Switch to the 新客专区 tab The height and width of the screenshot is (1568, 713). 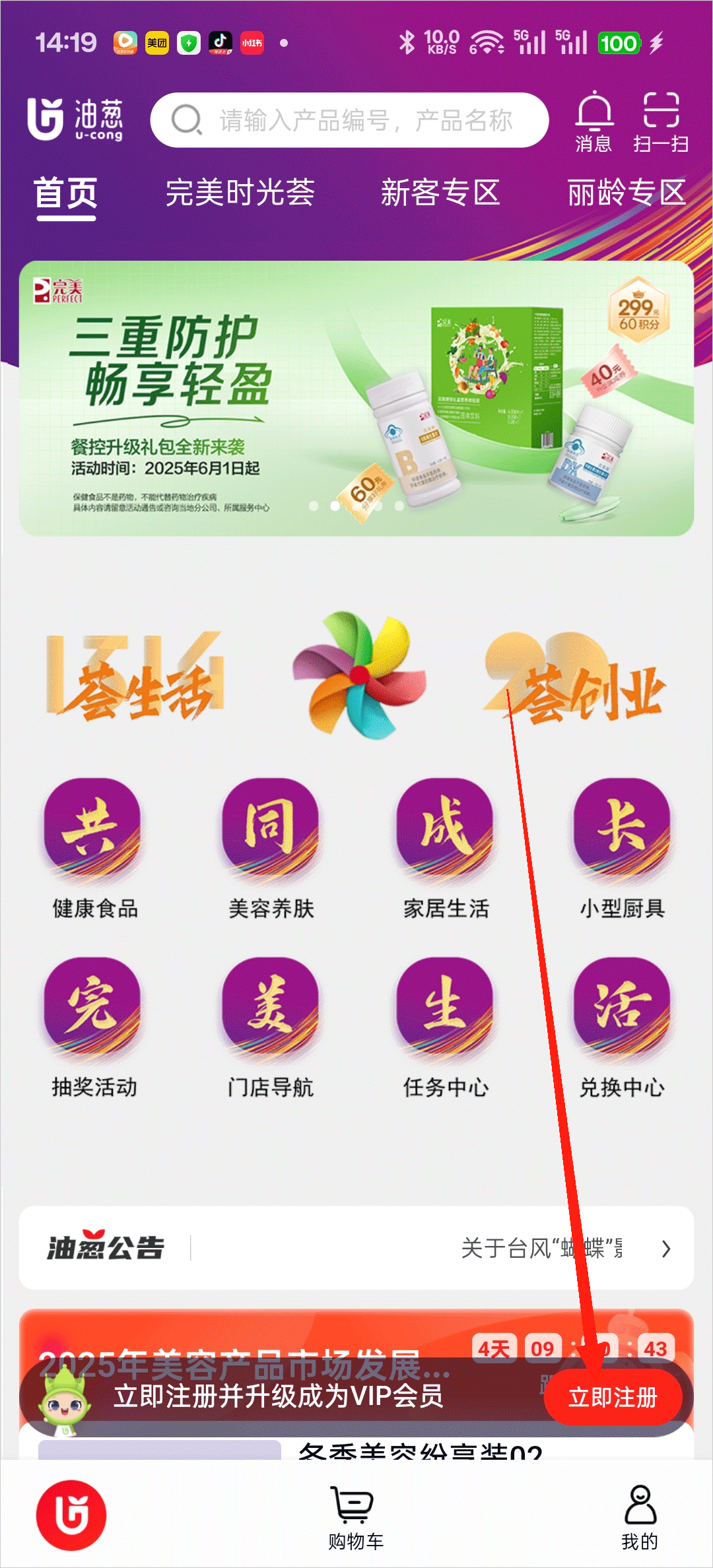[440, 193]
